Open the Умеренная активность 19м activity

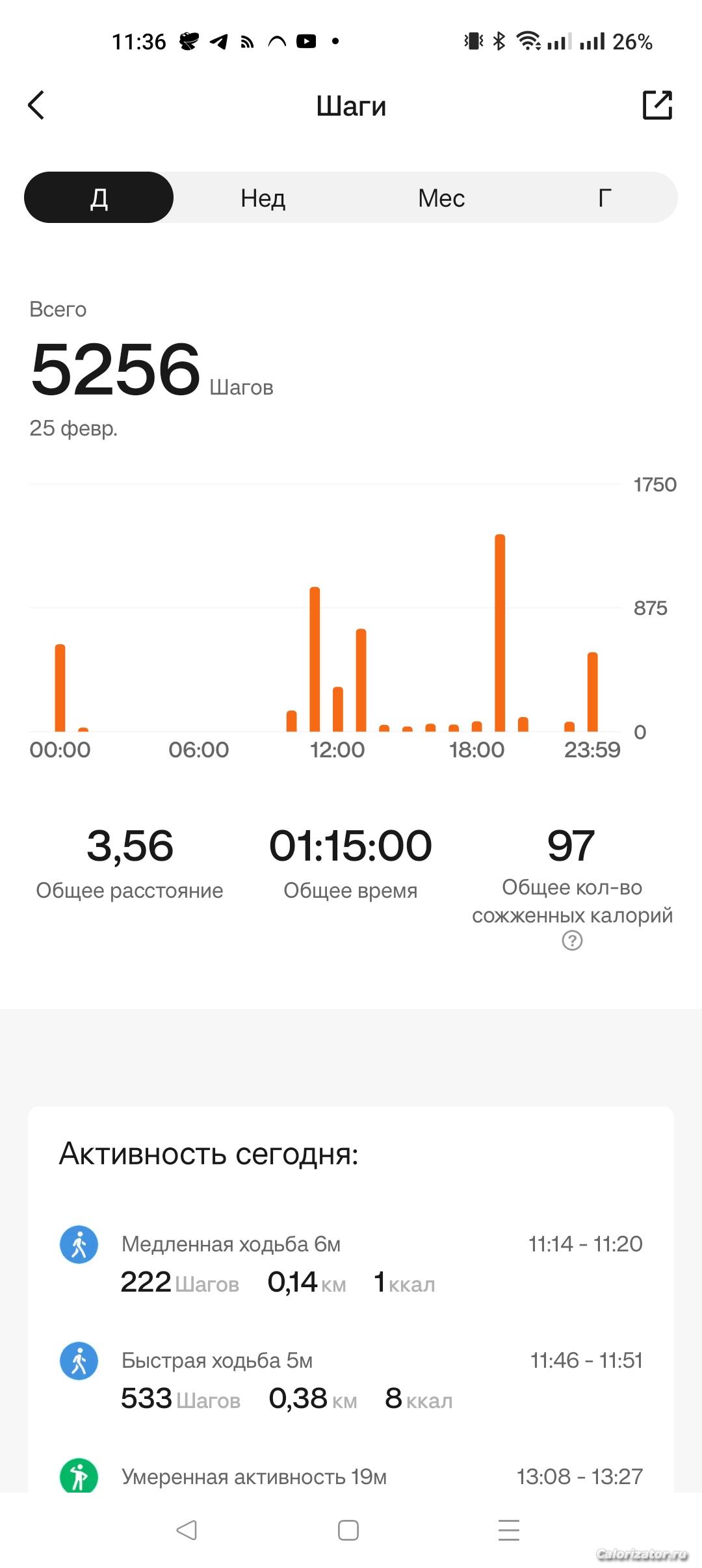(351, 1476)
